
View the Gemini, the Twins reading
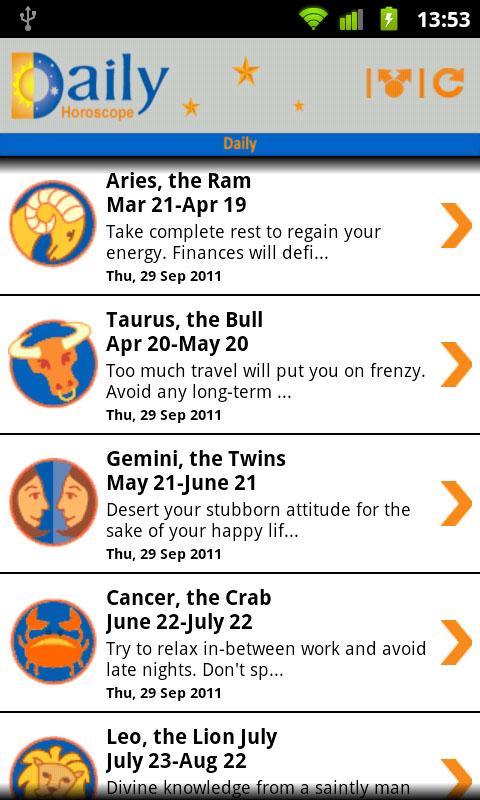(240, 504)
